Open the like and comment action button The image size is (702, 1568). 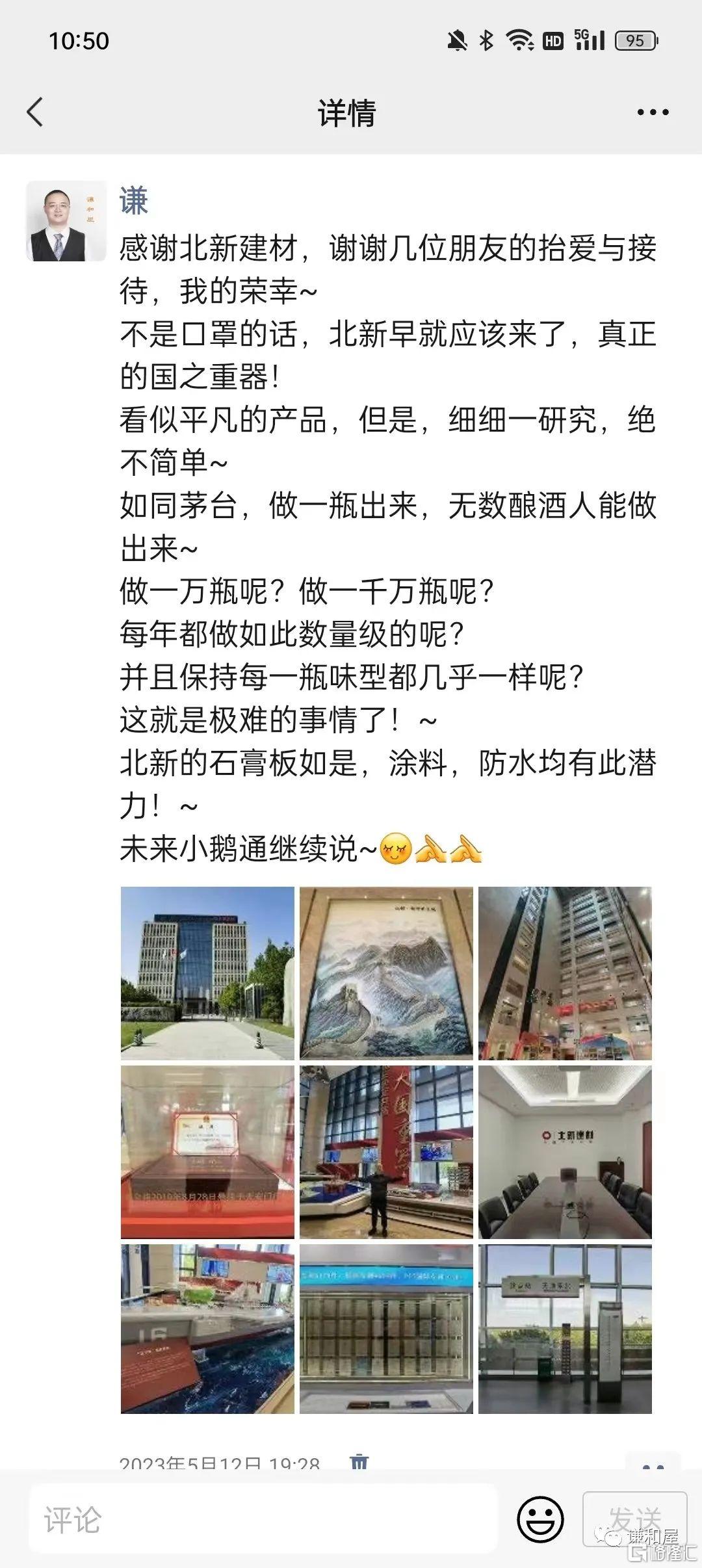point(653,1465)
